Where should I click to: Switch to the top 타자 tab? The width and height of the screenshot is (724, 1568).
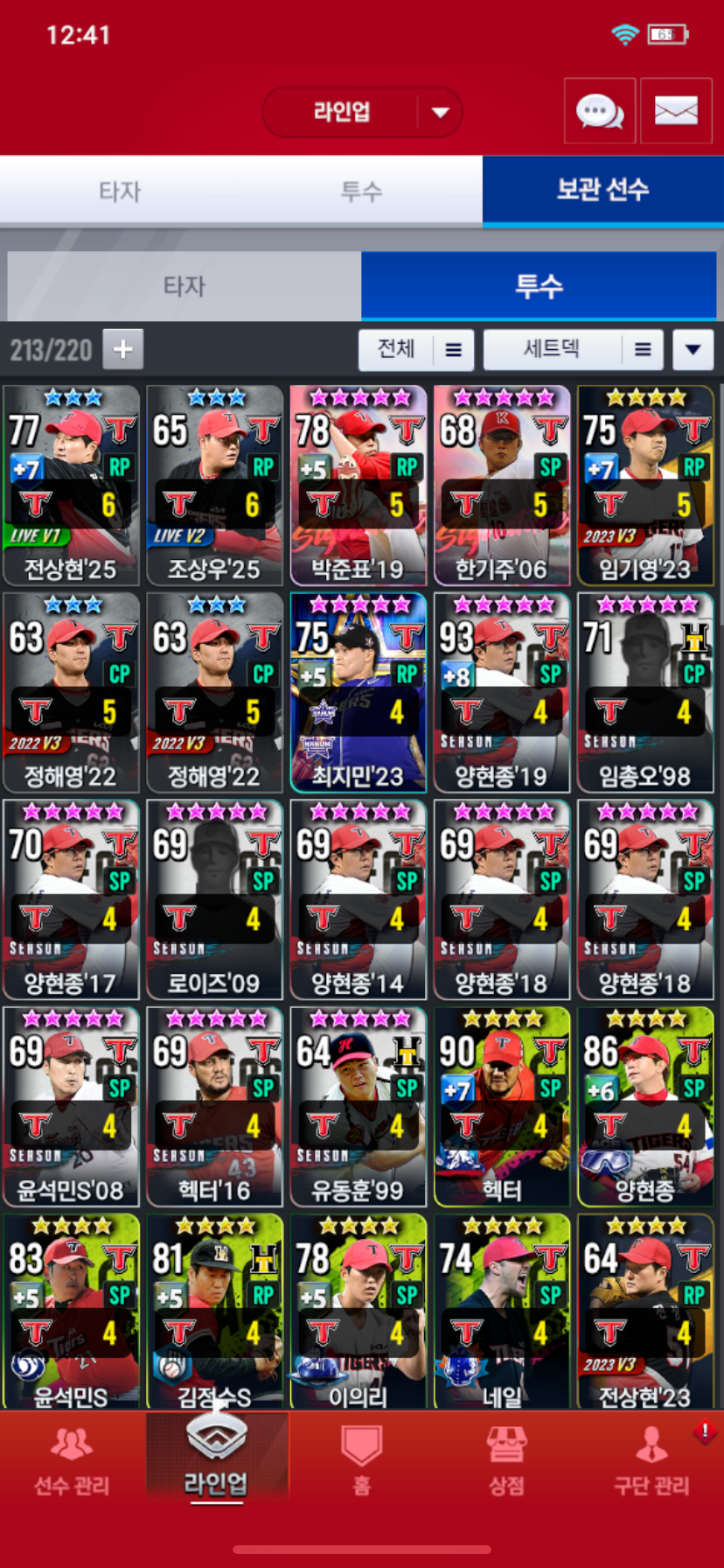120,191
